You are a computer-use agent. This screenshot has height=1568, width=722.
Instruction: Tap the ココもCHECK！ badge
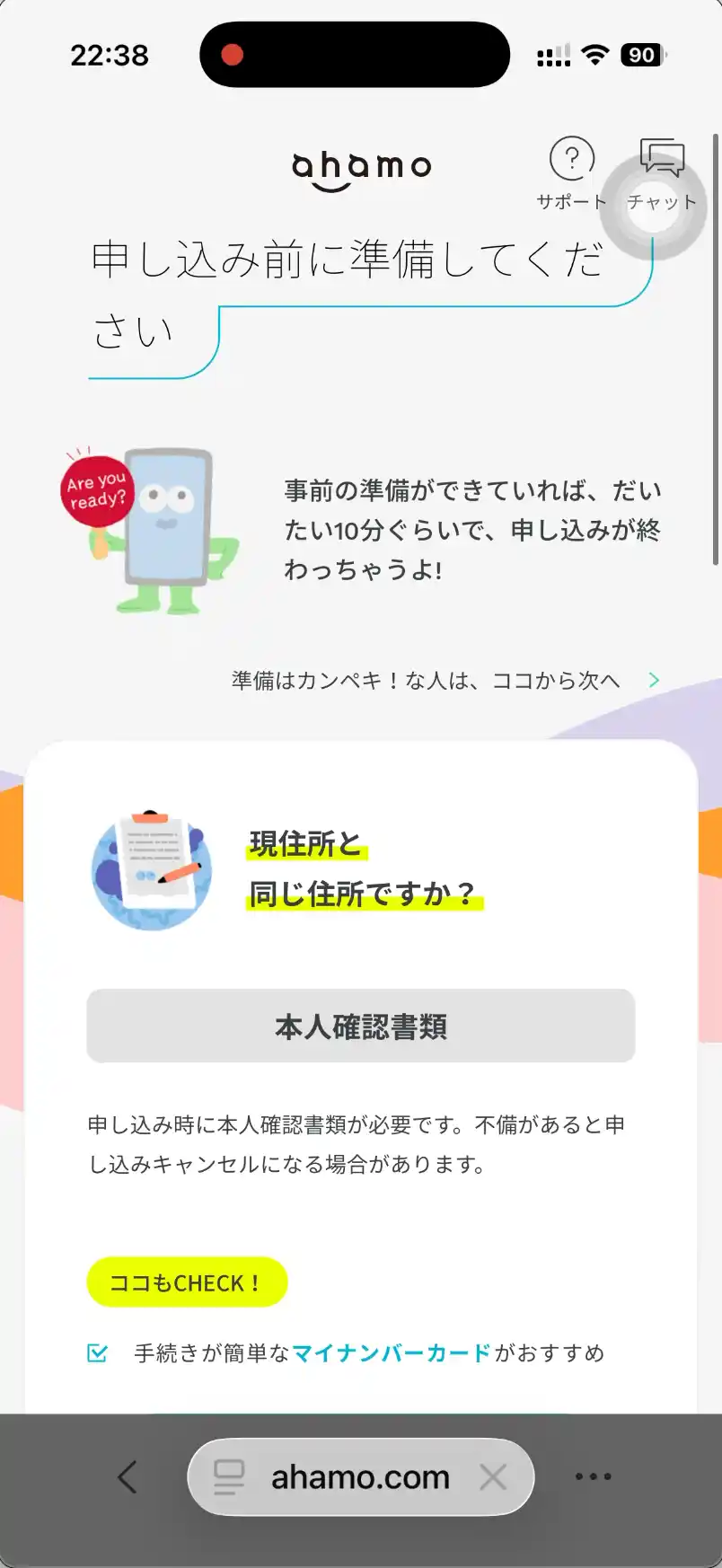coord(186,1282)
